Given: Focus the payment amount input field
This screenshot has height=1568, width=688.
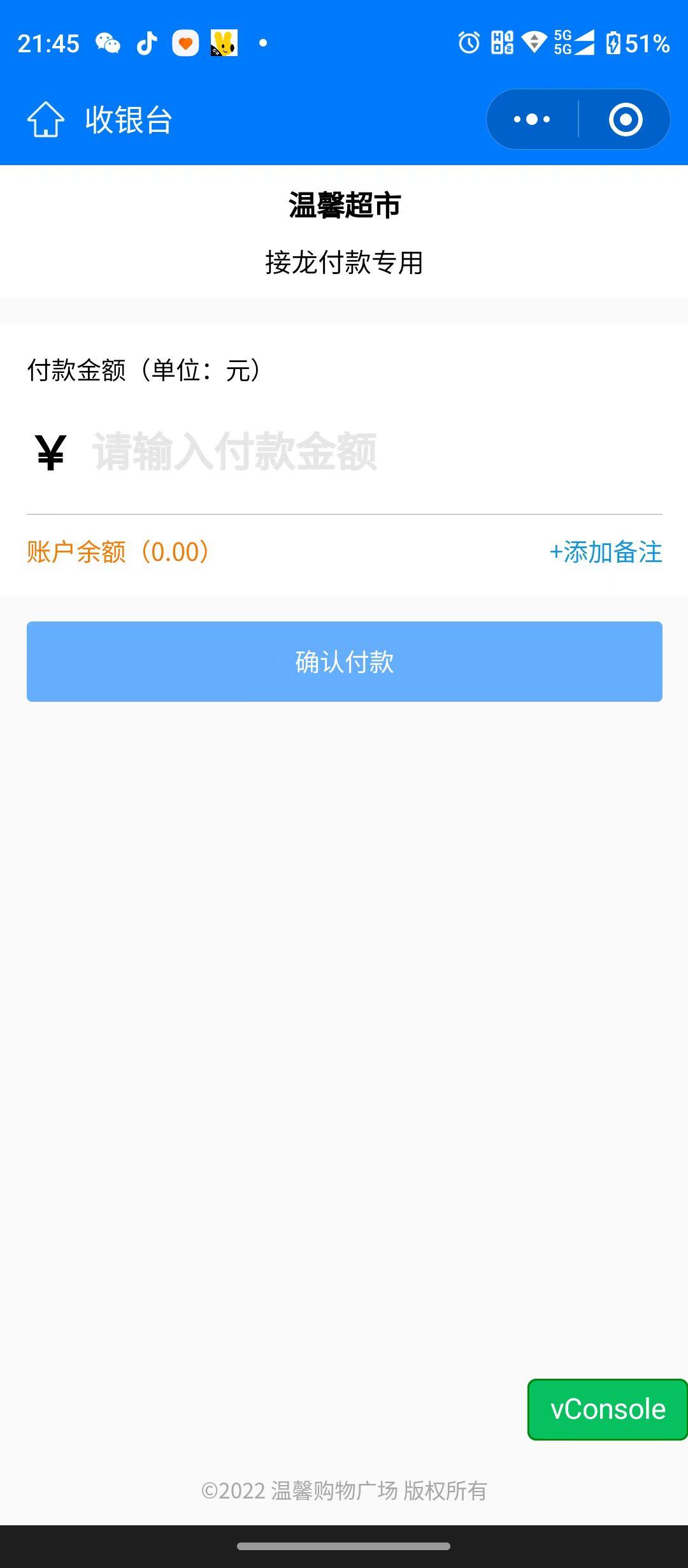Looking at the screenshot, I should coord(369,452).
